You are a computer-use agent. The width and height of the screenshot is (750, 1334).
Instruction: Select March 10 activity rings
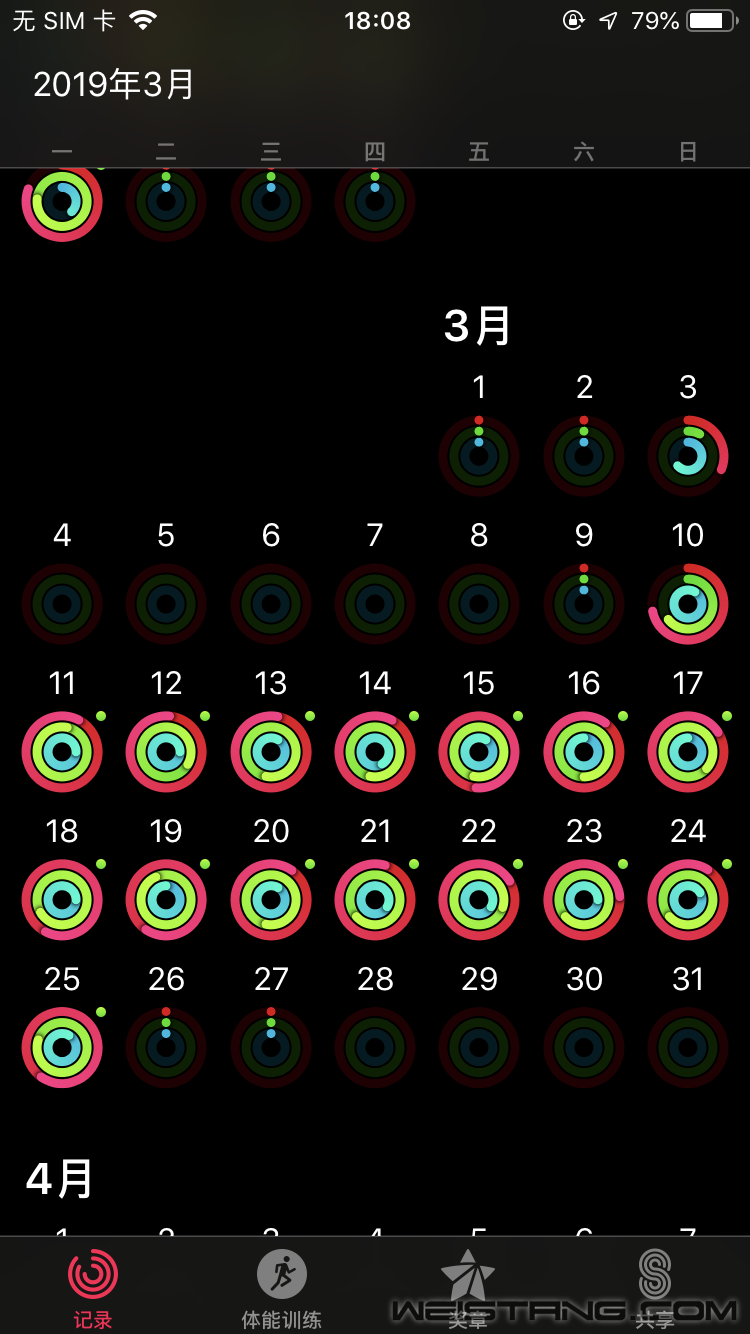pos(687,603)
